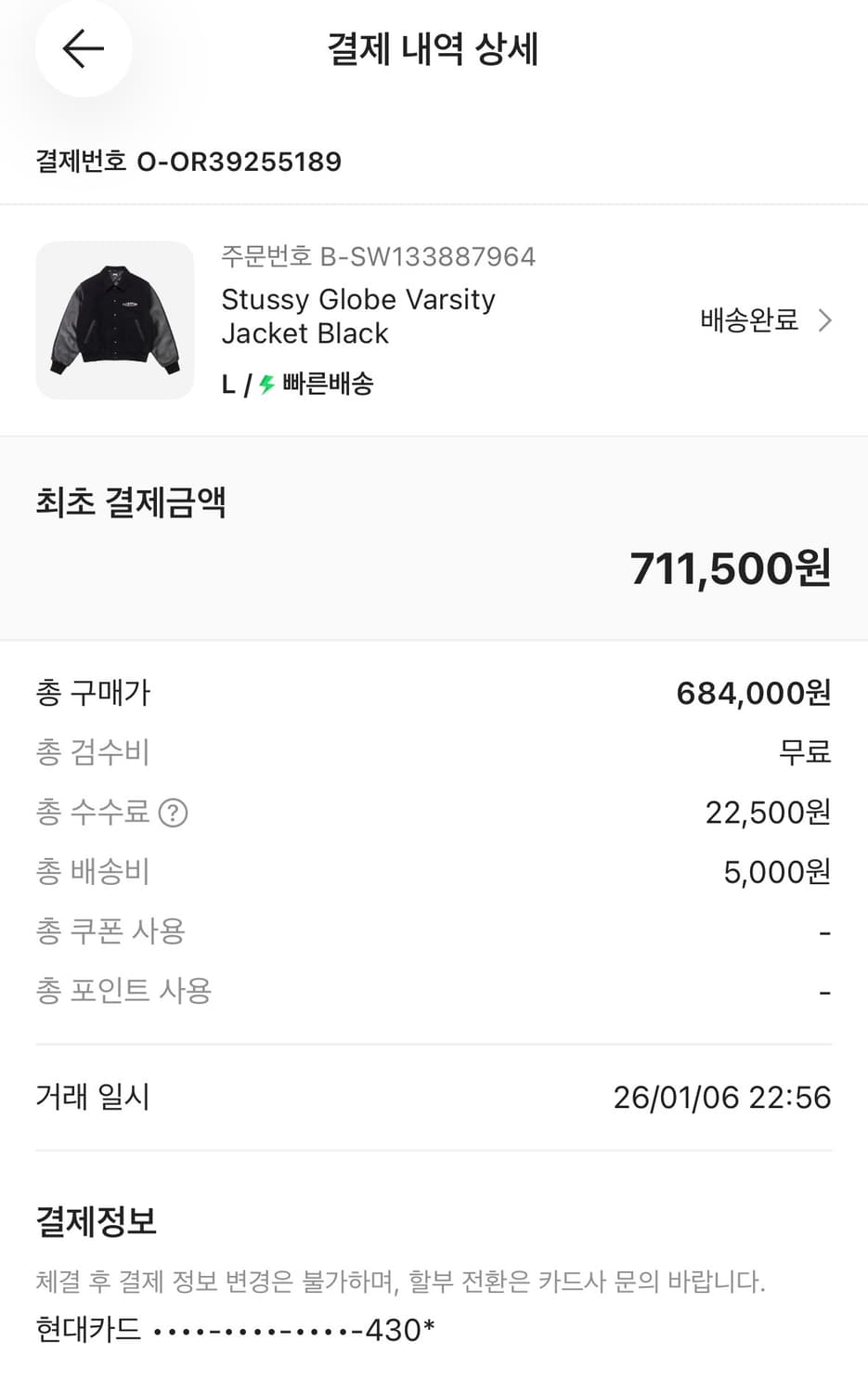Click the lightning fast-delivery icon
This screenshot has height=1393, width=868.
click(266, 383)
